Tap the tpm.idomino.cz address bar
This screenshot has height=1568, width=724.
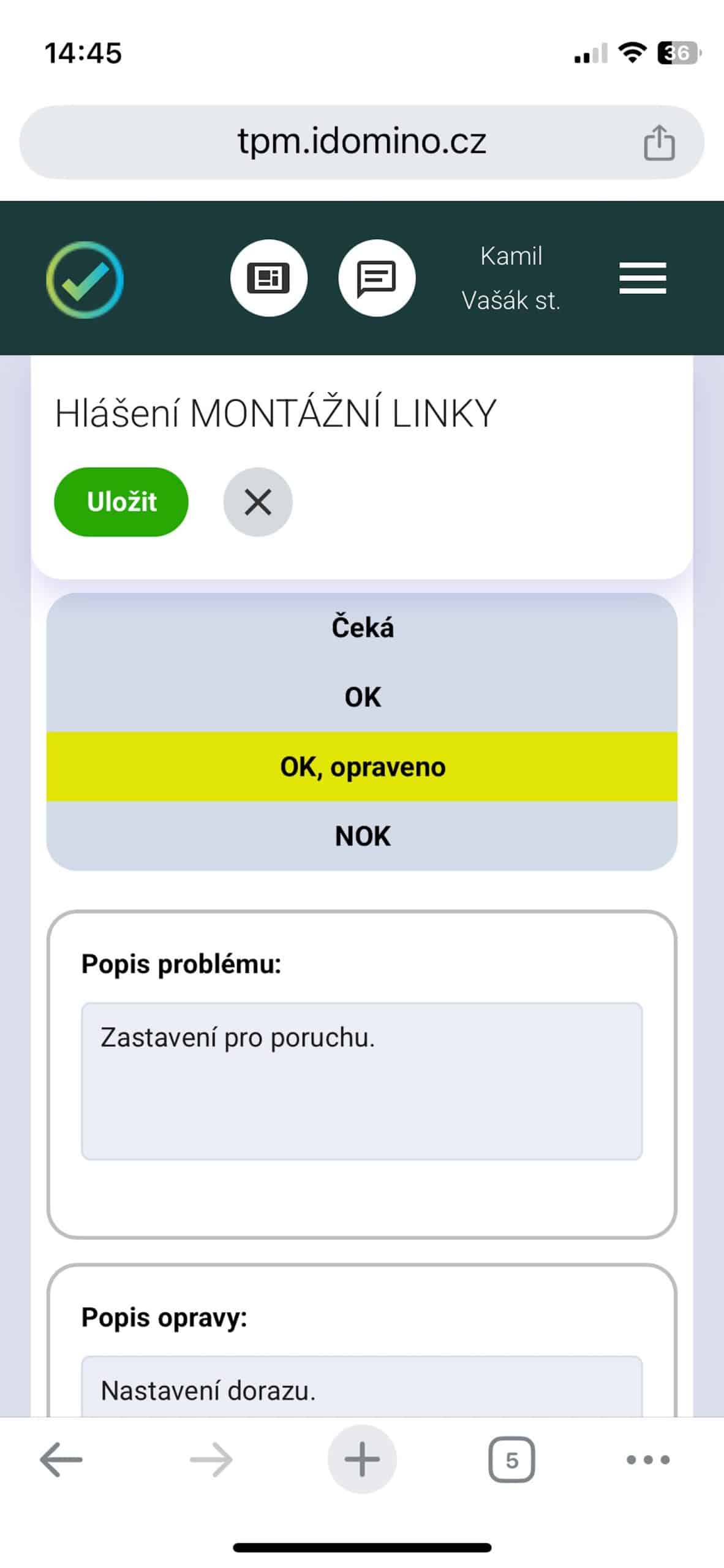point(361,142)
